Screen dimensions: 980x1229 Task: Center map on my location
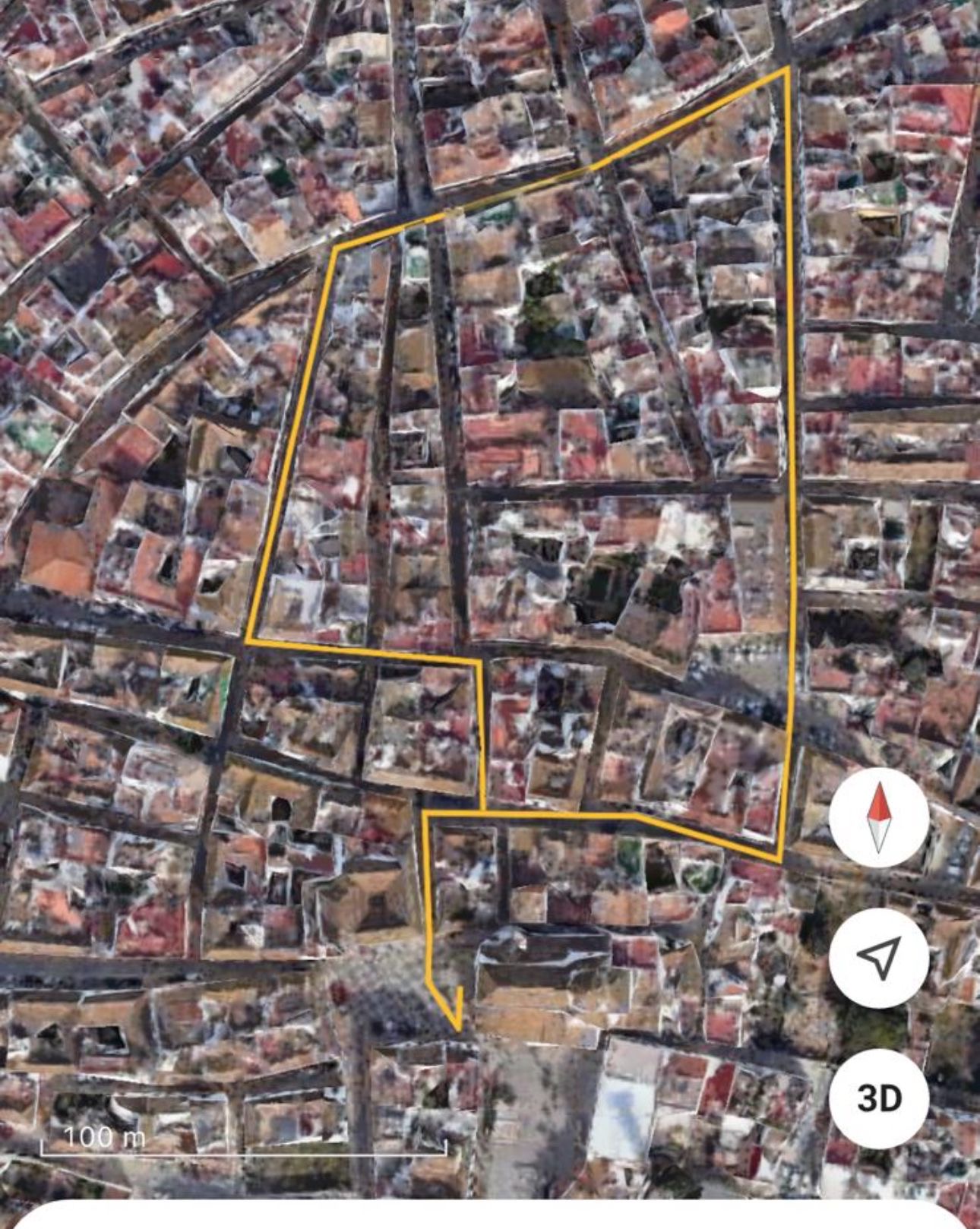(878, 957)
